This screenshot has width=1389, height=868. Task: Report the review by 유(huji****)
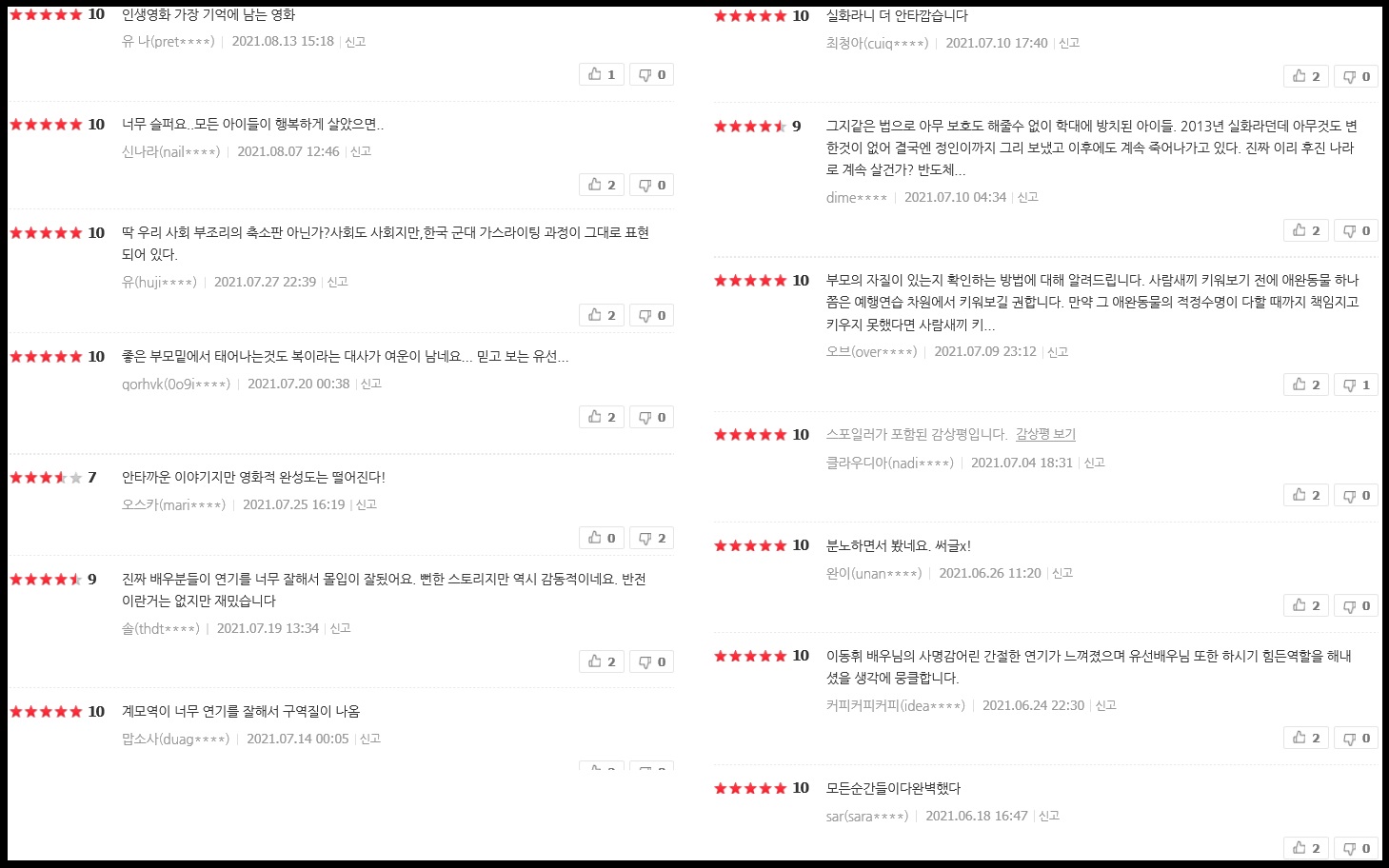338,283
